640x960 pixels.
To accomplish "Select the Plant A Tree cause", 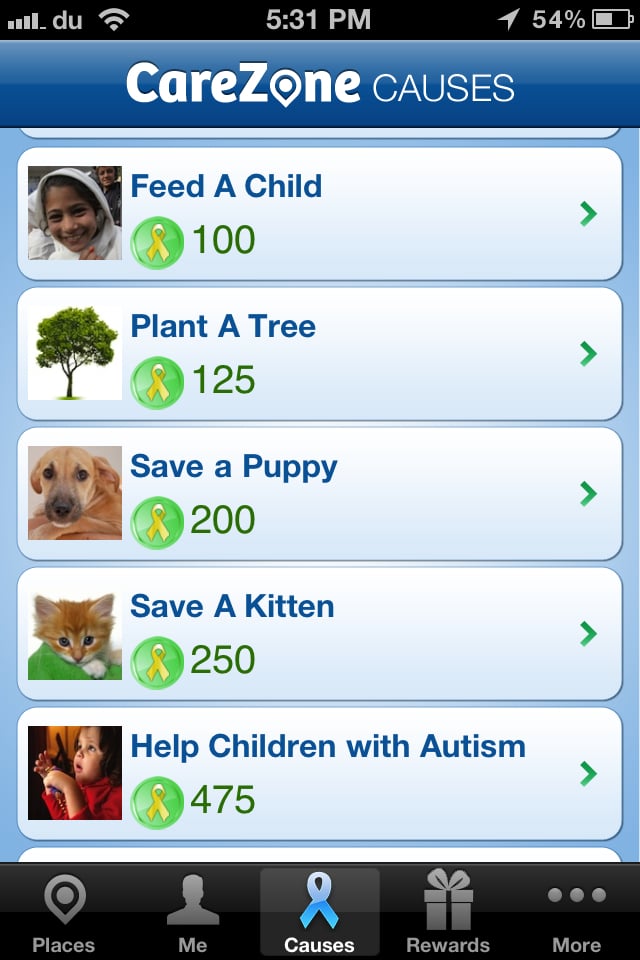I will coord(320,353).
